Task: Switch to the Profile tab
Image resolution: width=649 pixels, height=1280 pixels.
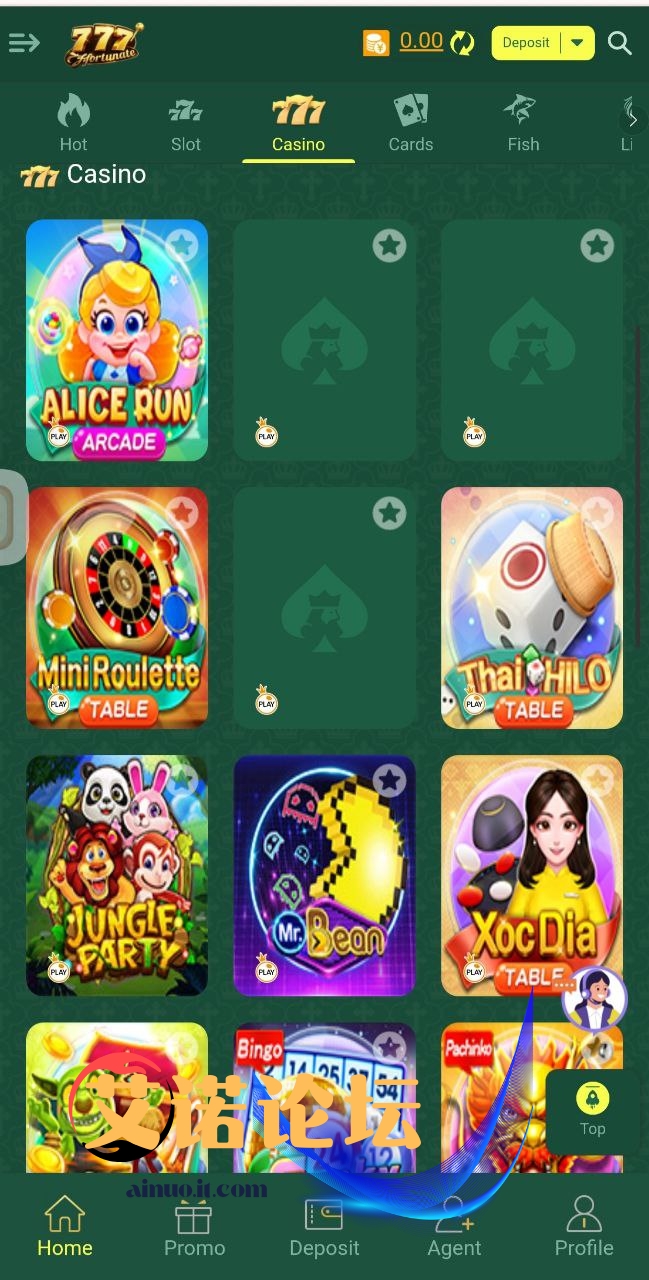Action: pos(584,1228)
